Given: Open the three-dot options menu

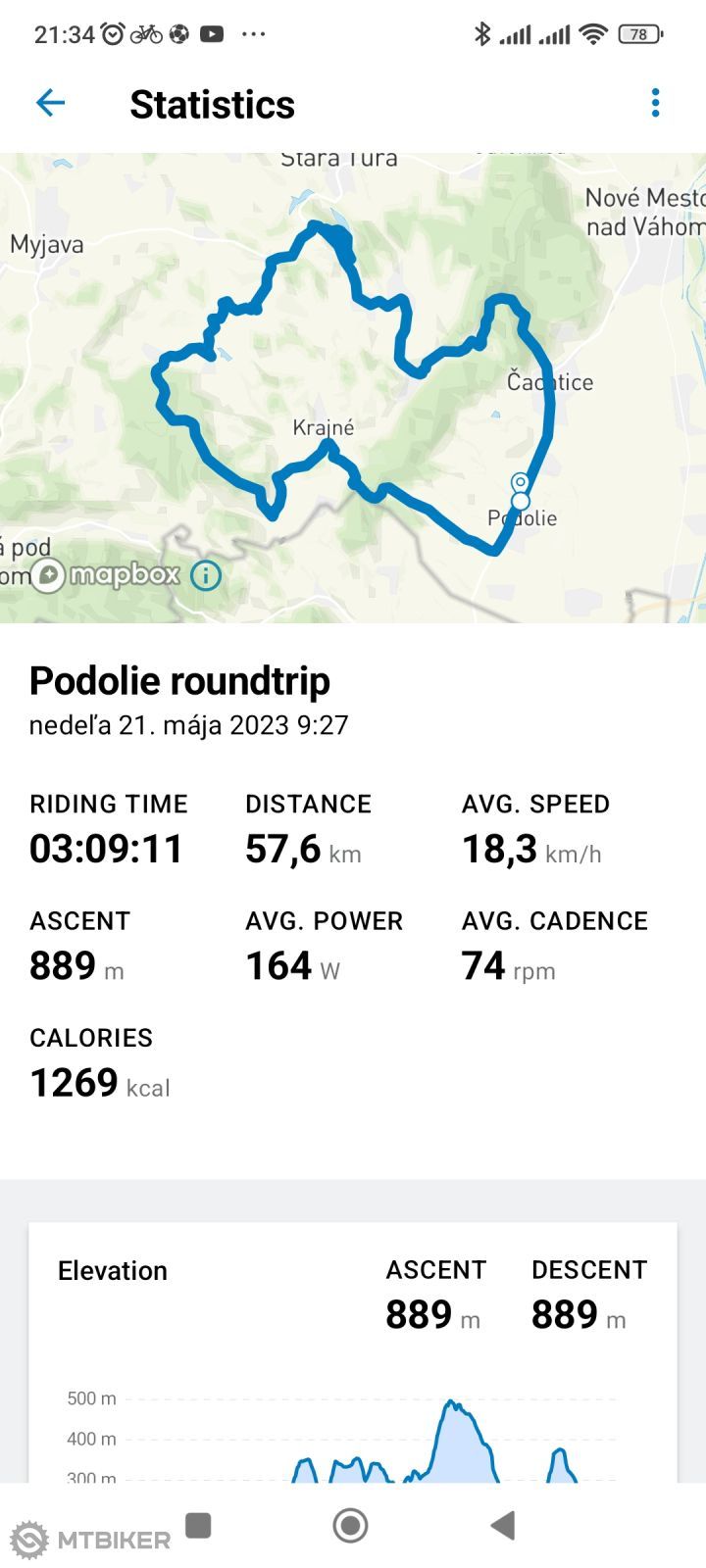Looking at the screenshot, I should coord(655,102).
